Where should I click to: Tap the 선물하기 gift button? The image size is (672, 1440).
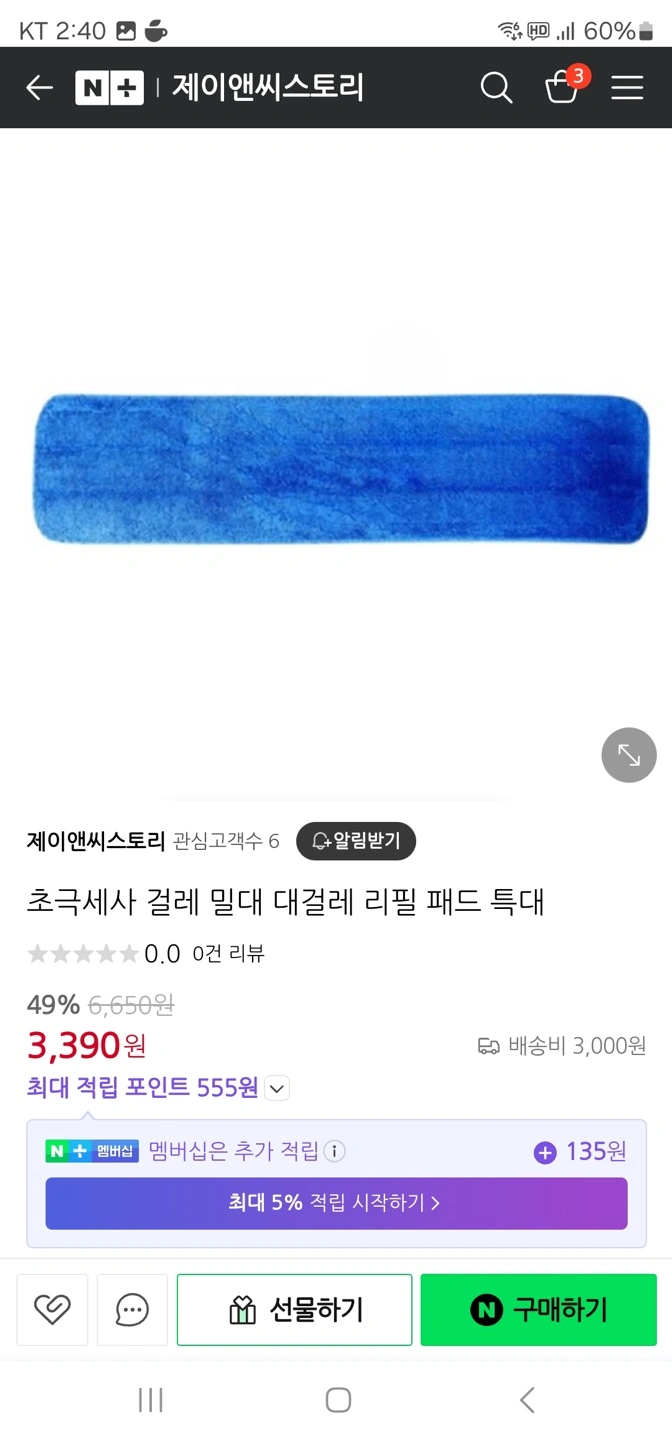(295, 1309)
